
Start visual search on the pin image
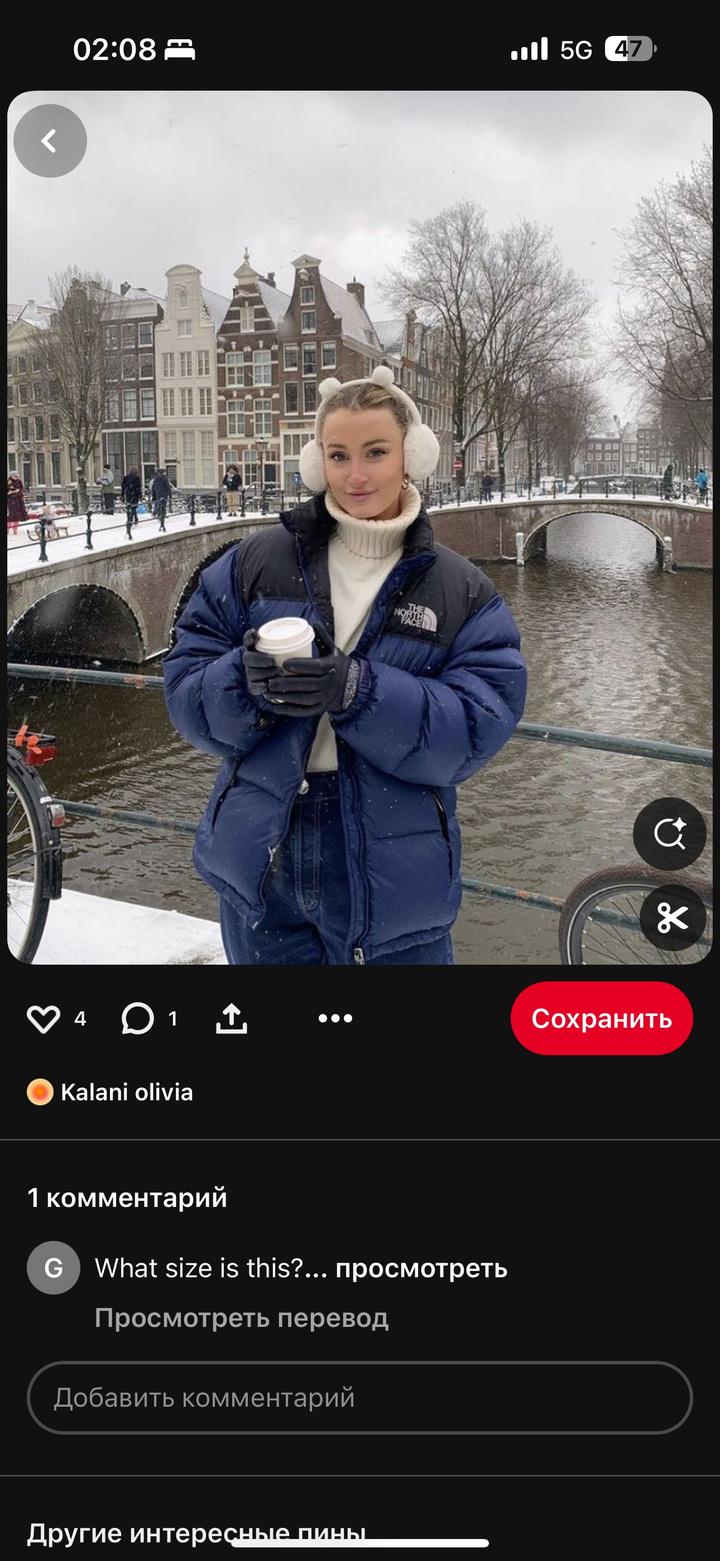670,833
